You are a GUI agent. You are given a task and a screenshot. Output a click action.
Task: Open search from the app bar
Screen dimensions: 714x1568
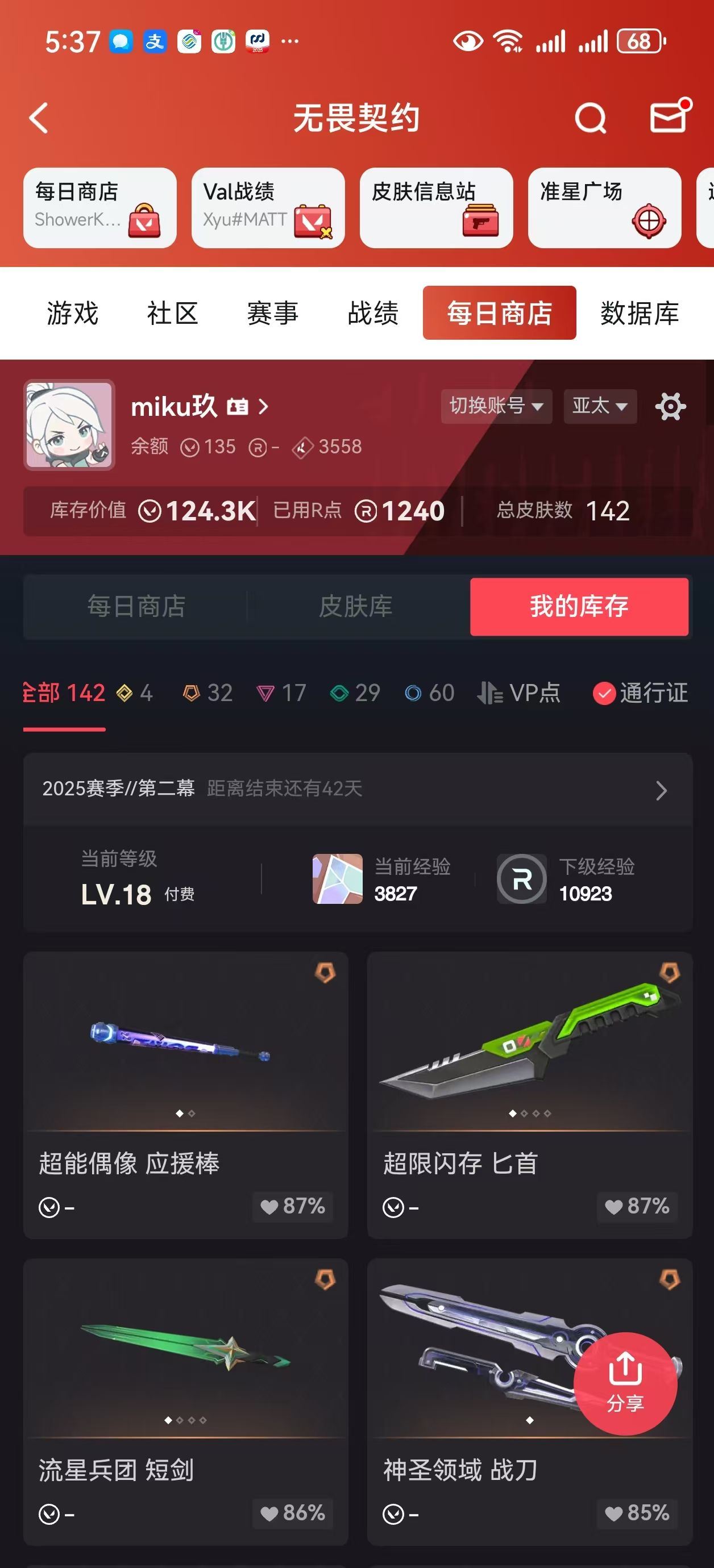[x=590, y=118]
